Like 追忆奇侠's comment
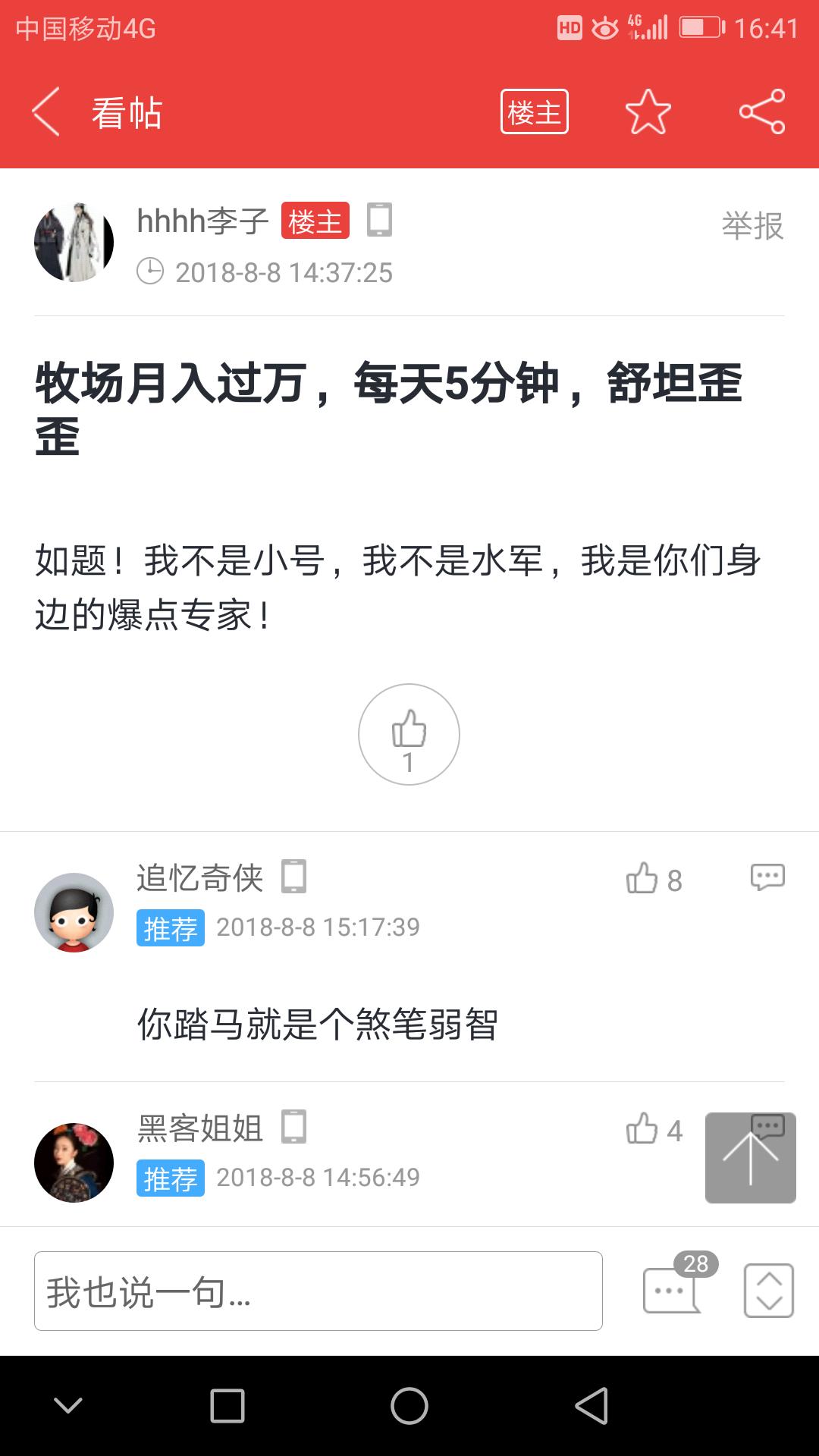 (x=652, y=880)
